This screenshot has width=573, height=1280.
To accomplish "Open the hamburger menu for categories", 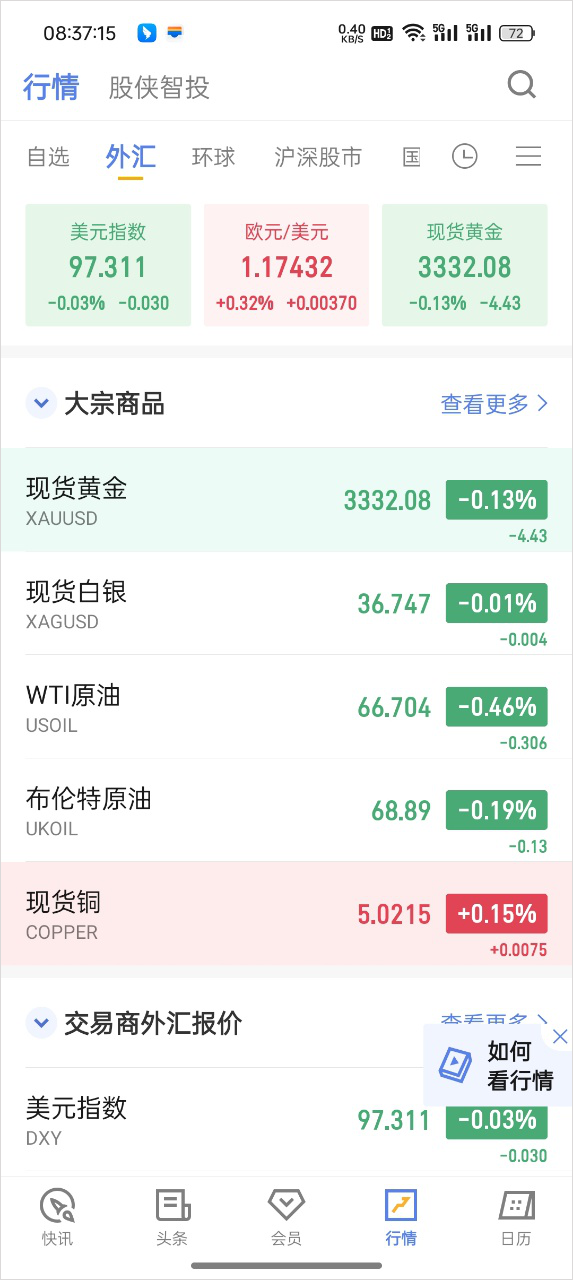I will click(x=528, y=156).
